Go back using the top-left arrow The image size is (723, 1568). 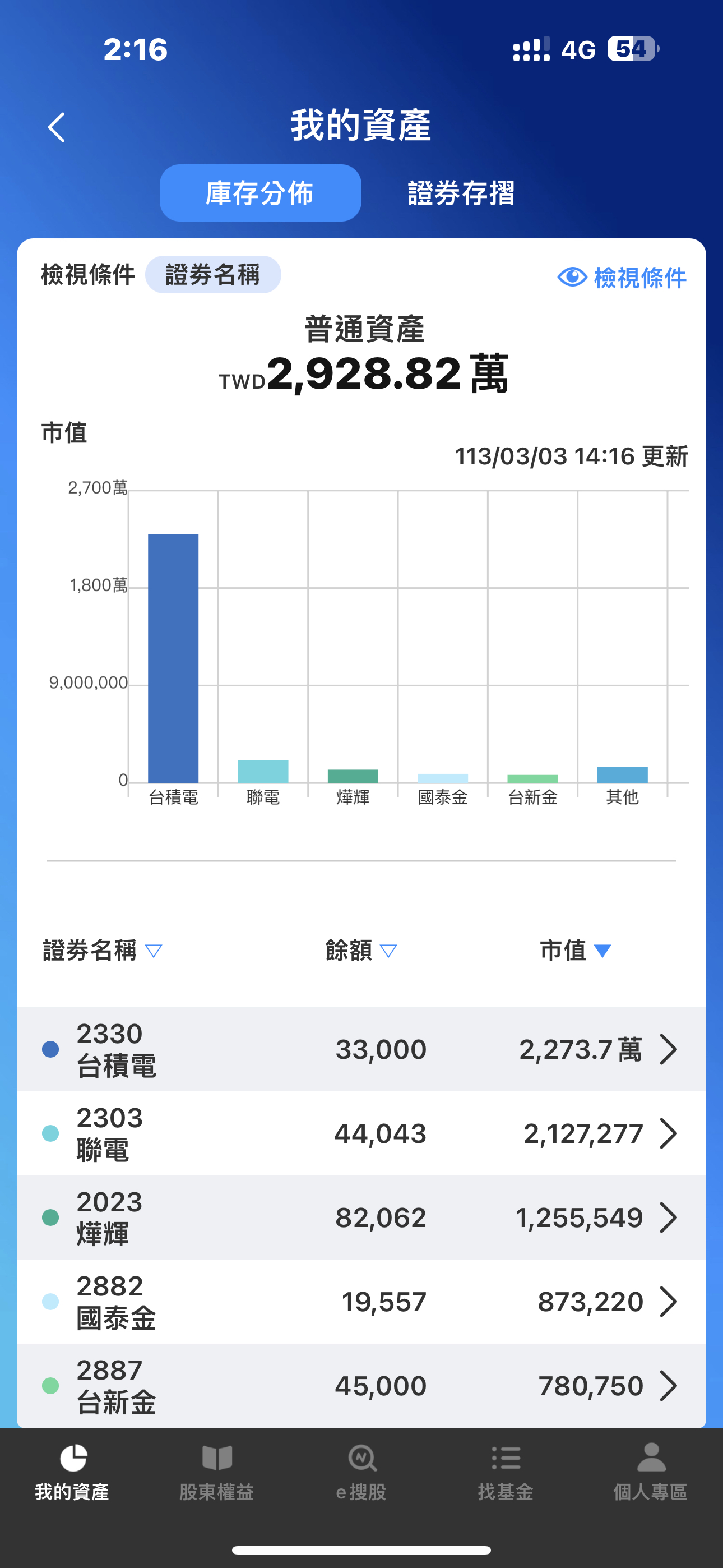(57, 127)
